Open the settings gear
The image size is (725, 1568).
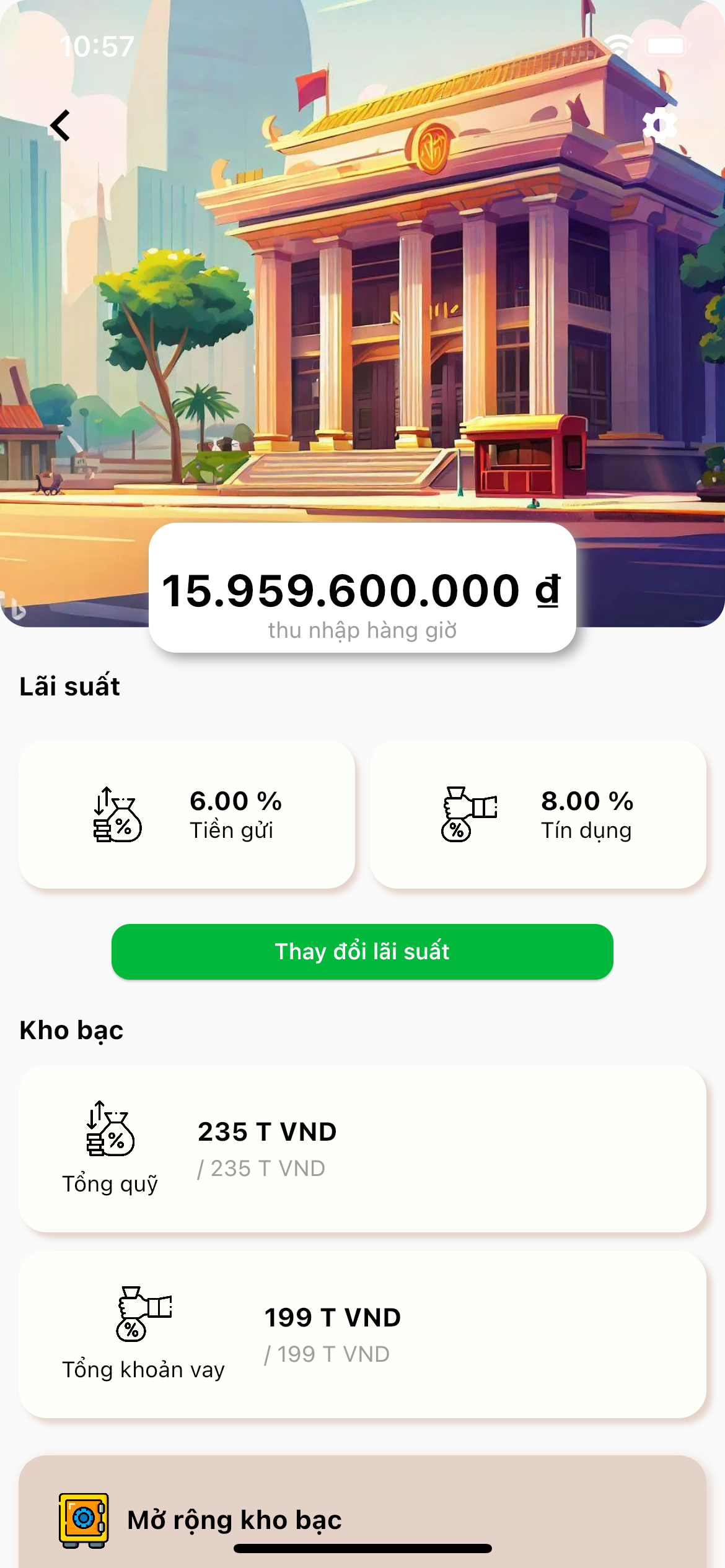(659, 125)
